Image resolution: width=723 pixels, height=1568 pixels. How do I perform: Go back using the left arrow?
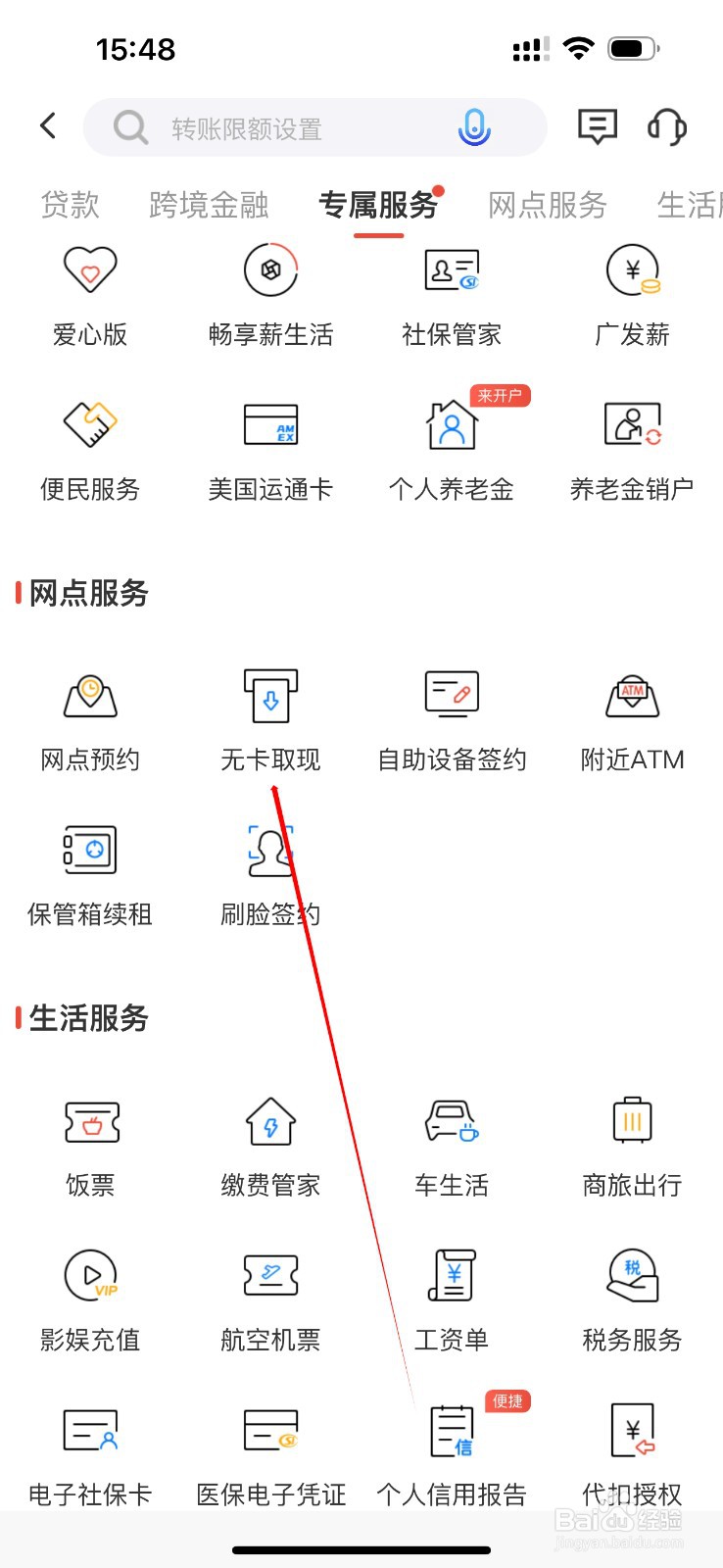(47, 125)
